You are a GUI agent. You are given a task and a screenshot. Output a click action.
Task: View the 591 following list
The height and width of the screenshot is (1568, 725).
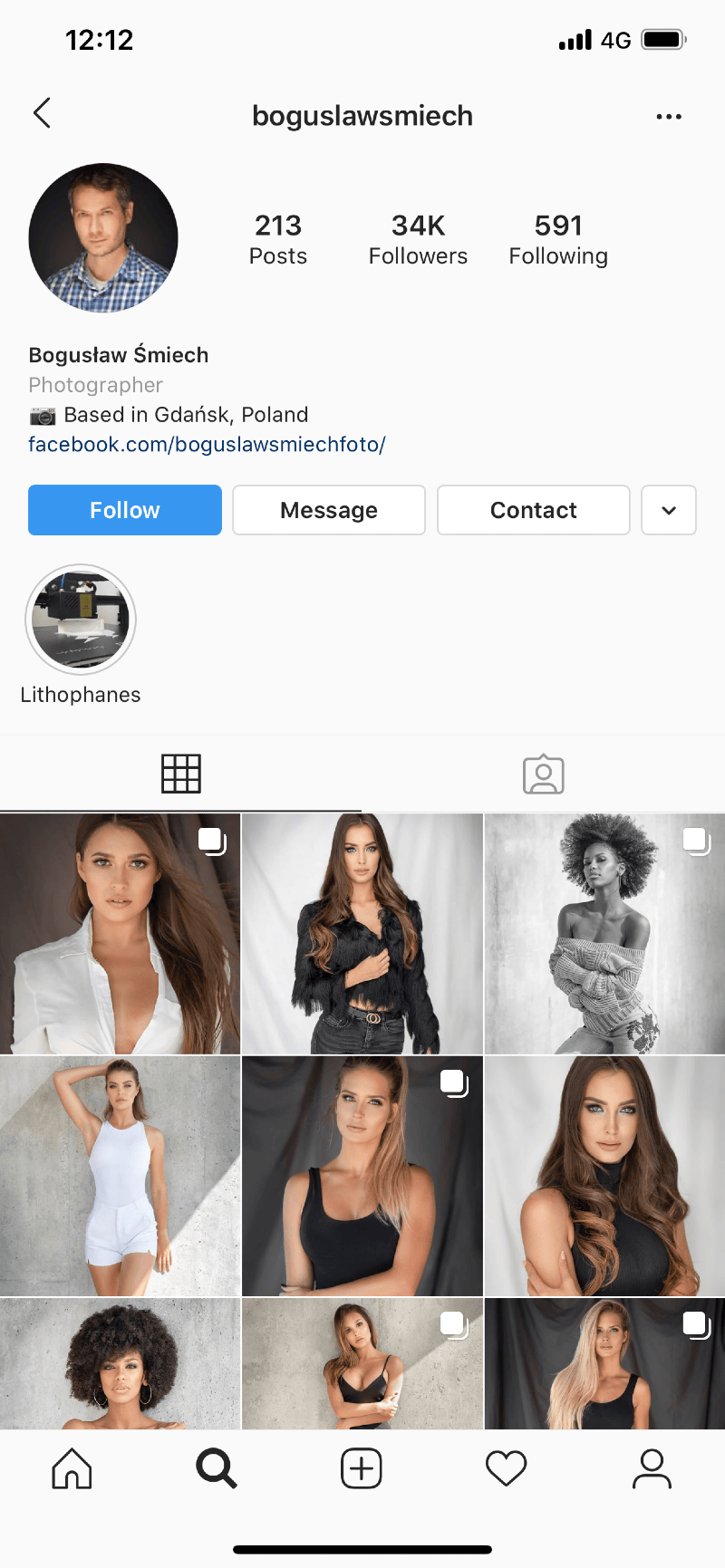click(x=558, y=239)
